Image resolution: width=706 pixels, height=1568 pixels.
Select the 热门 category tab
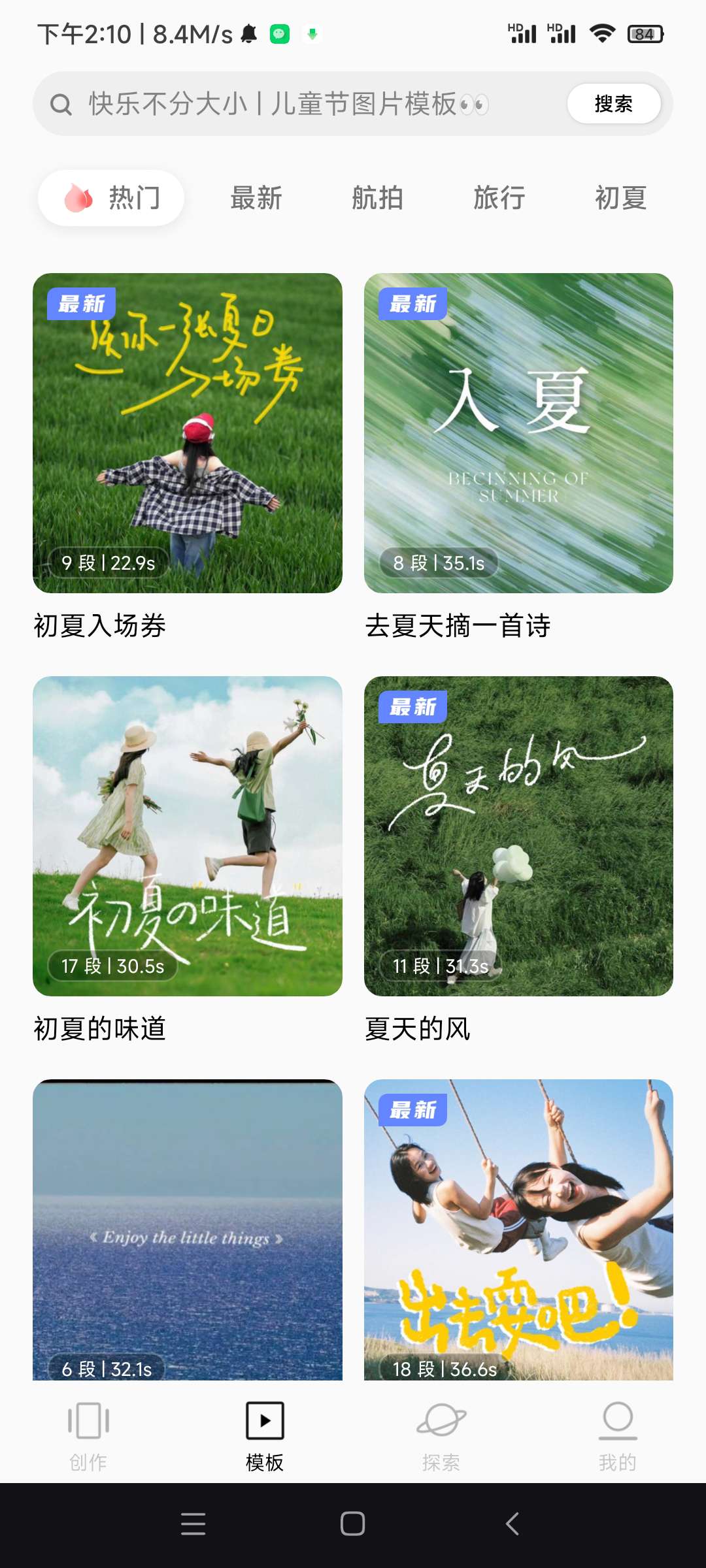click(x=111, y=198)
